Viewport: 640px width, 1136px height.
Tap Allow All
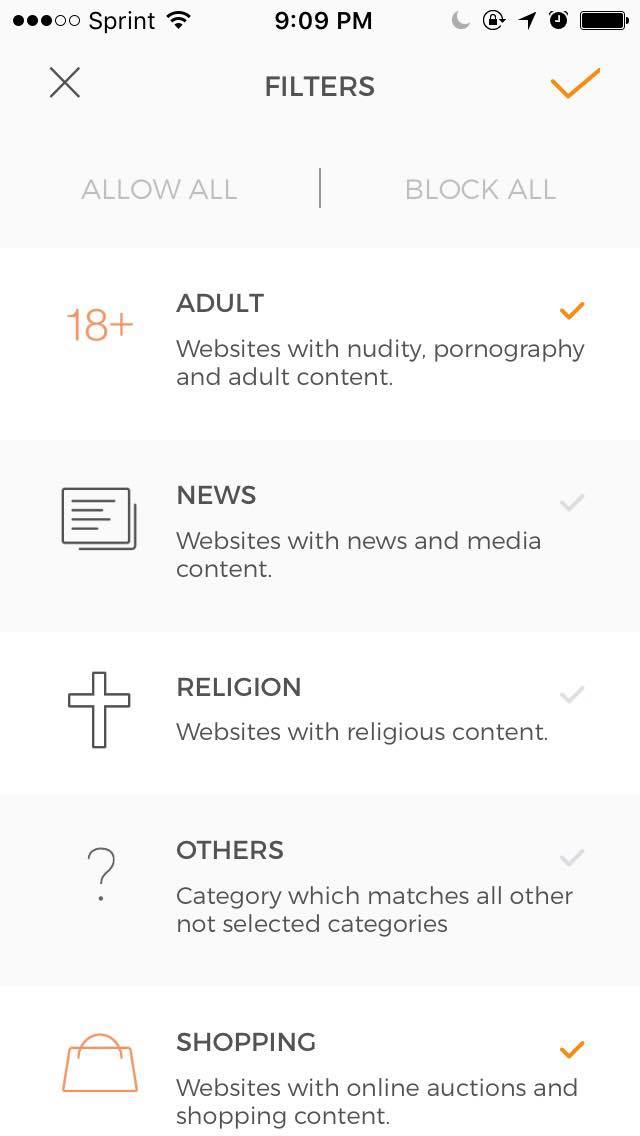pyautogui.click(x=159, y=189)
